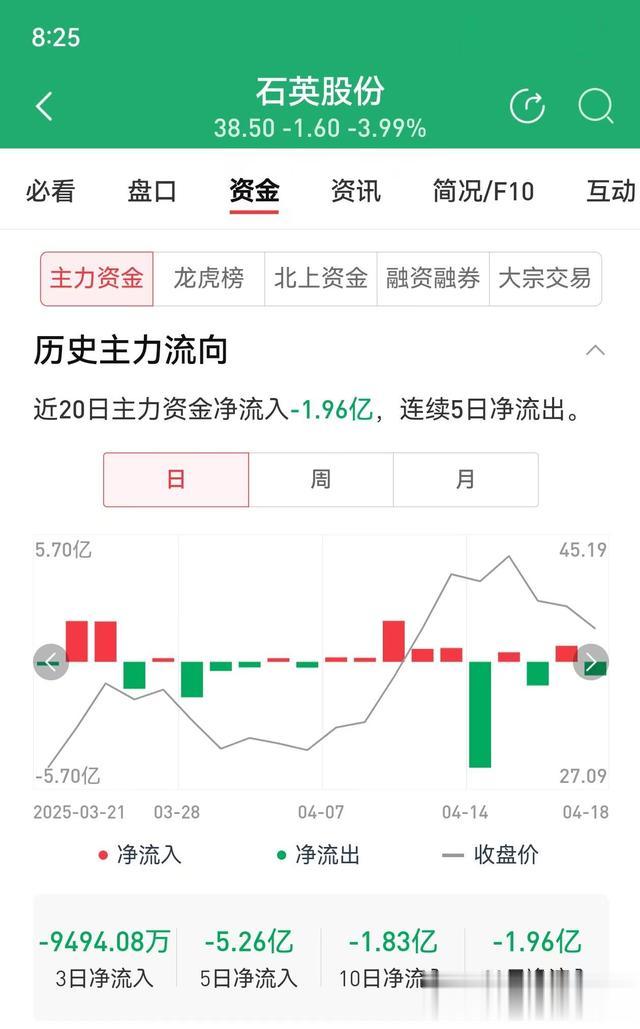Switch chart to 周 view
Image resolution: width=640 pixels, height=1029 pixels.
click(320, 479)
